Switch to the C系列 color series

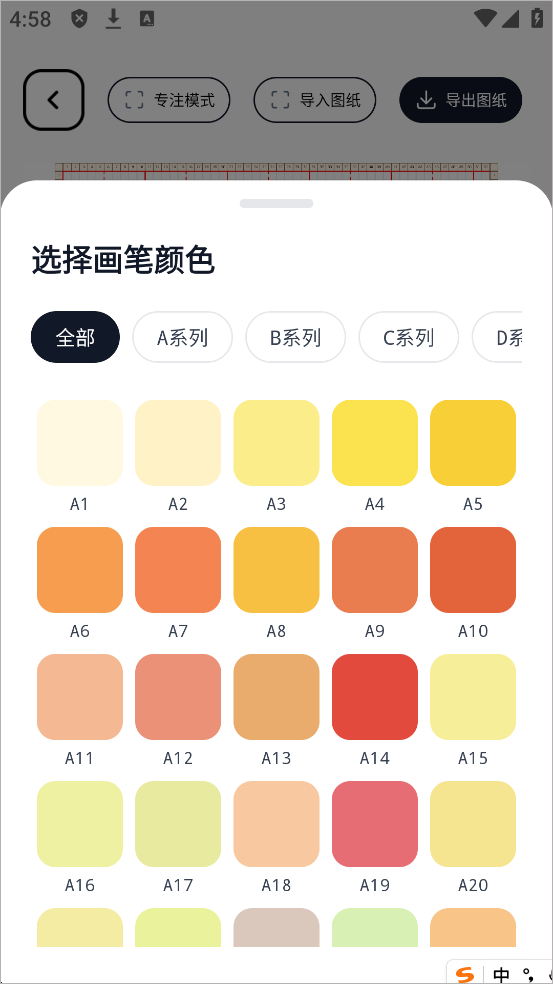coord(409,337)
